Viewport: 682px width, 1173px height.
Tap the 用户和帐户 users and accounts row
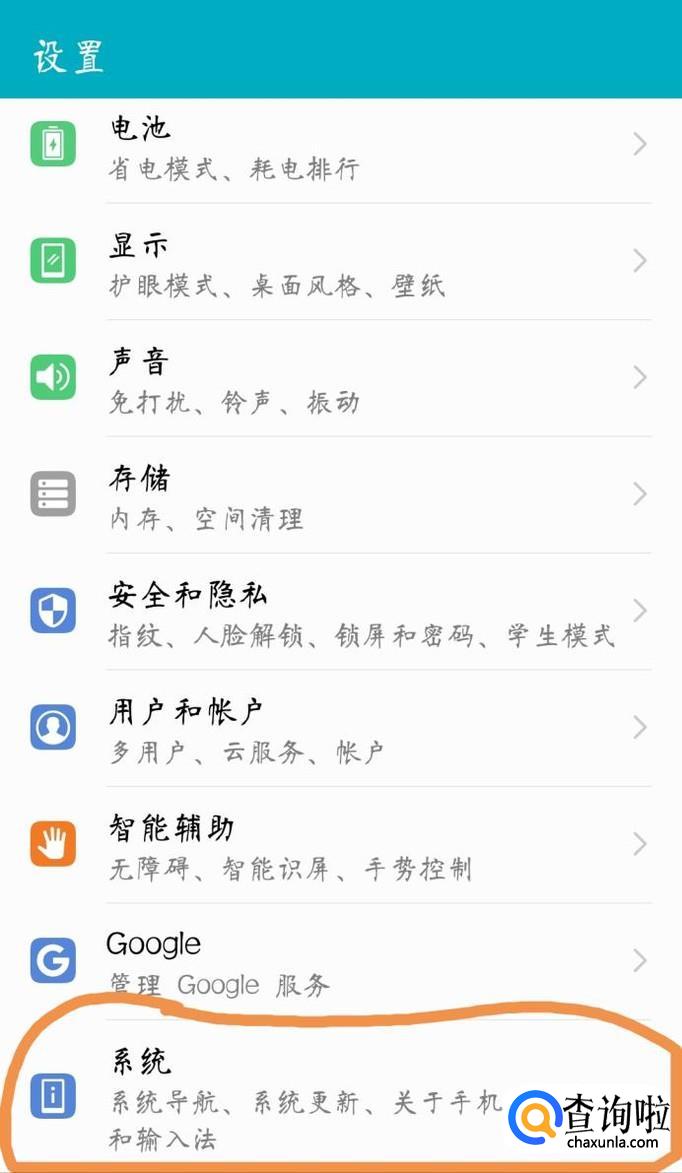[340, 729]
